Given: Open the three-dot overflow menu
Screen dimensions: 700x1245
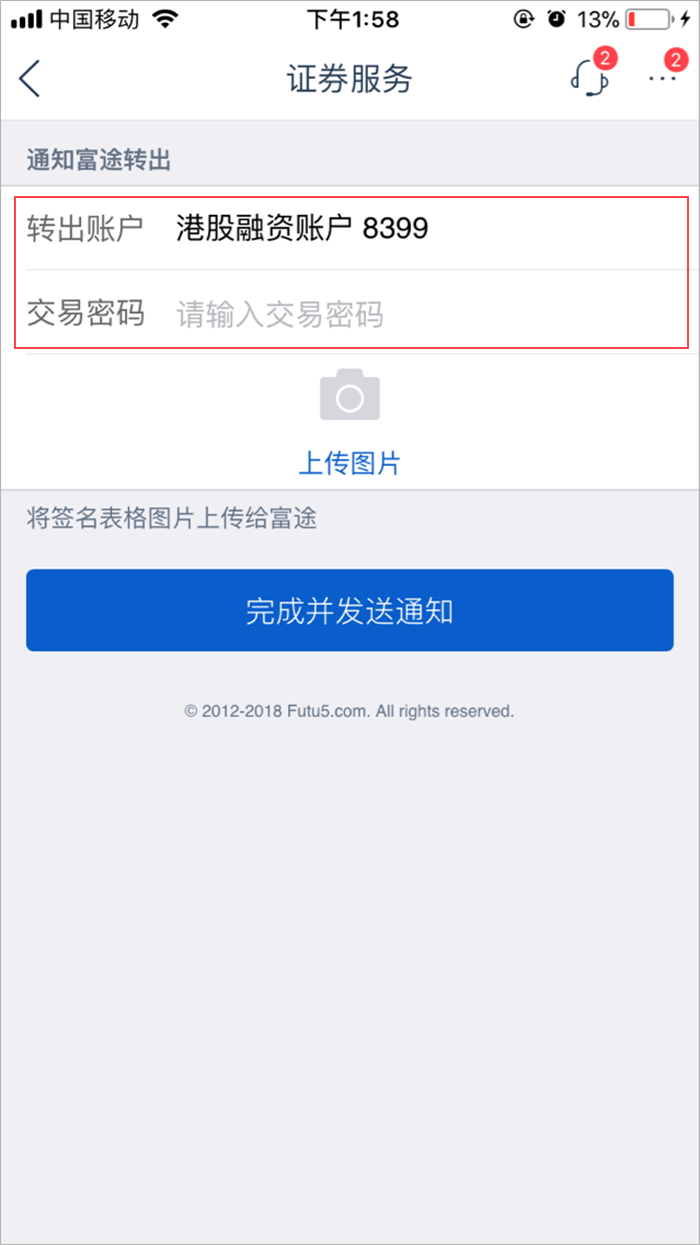Looking at the screenshot, I should pyautogui.click(x=662, y=78).
